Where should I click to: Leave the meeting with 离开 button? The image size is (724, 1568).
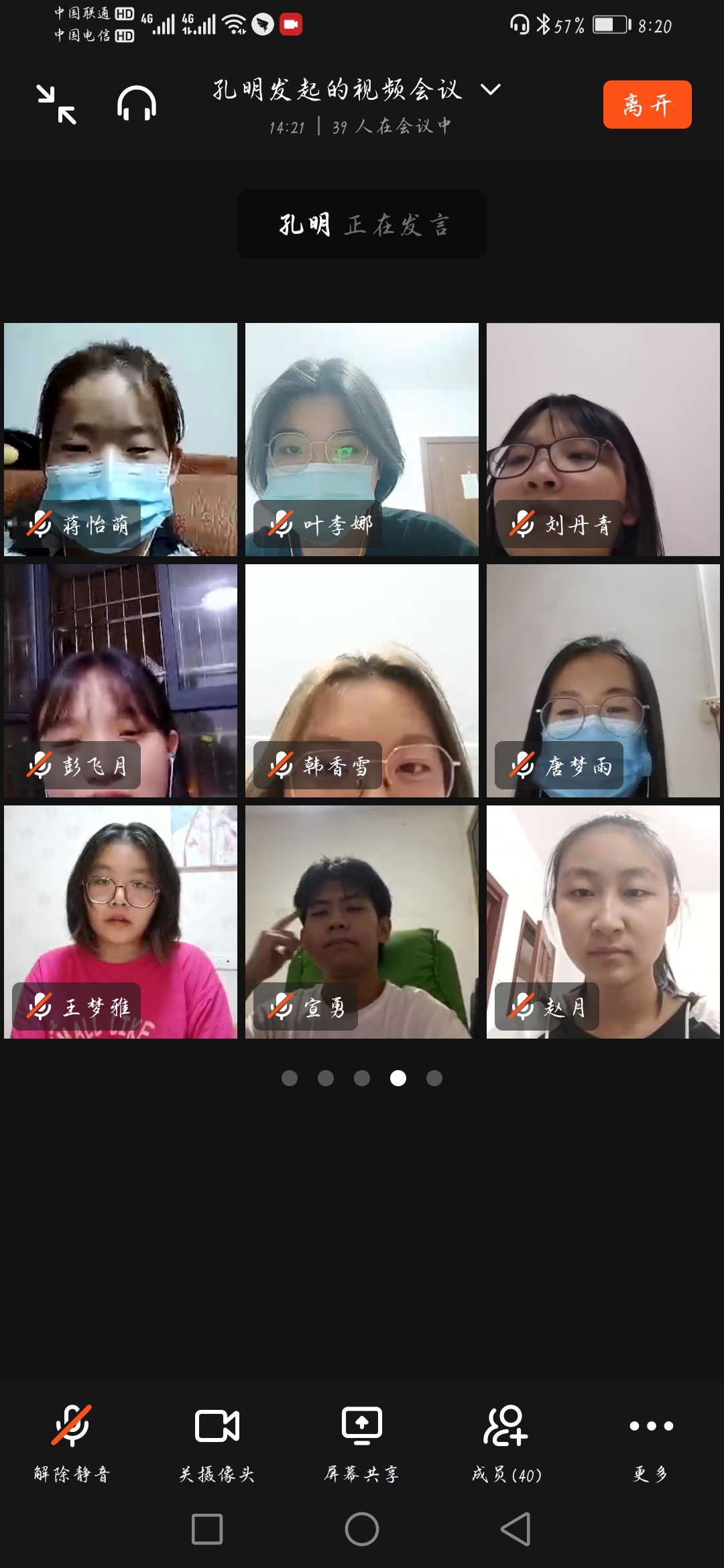[647, 105]
